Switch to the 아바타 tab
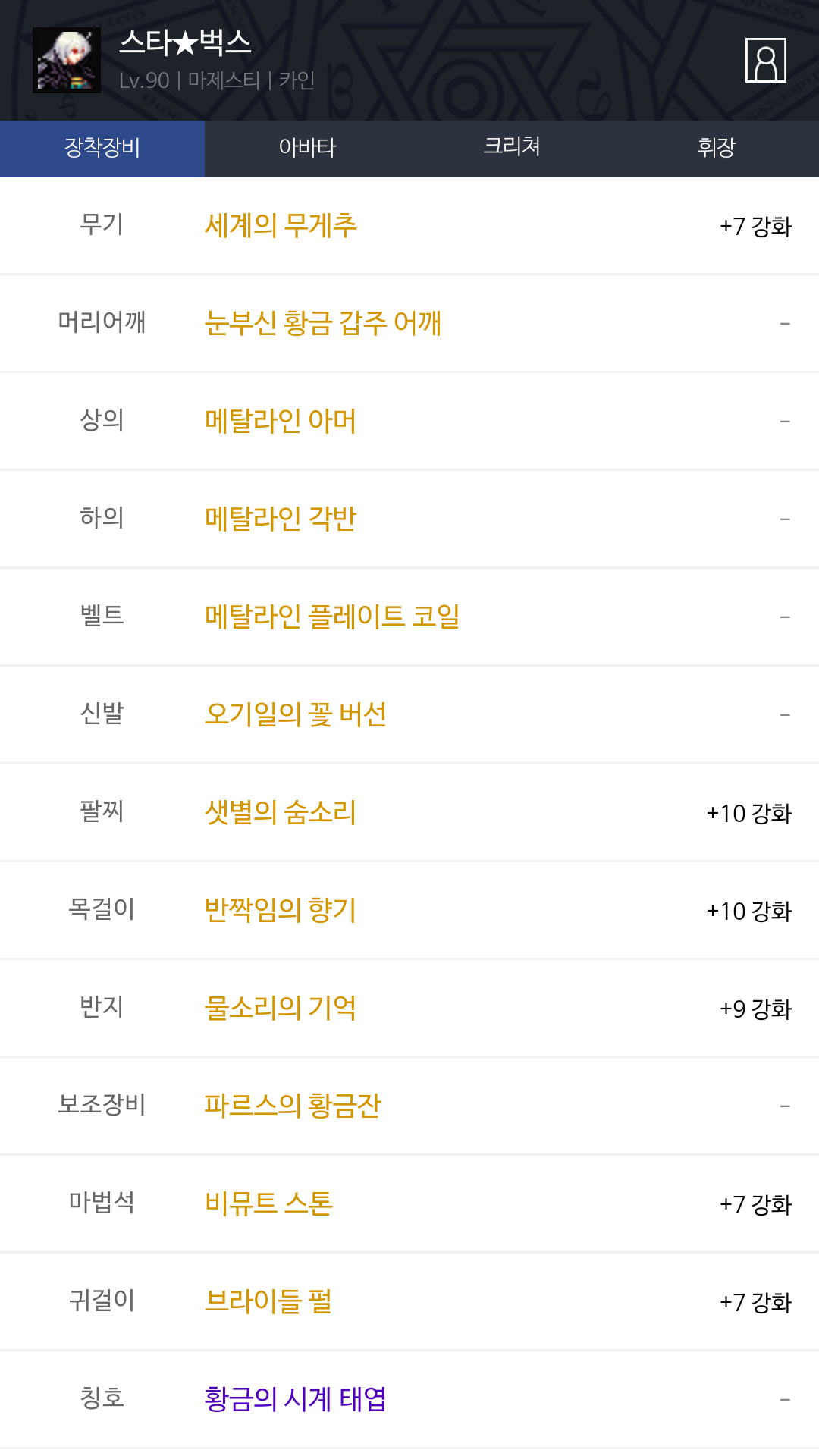Screen dimensions: 819x1456 tap(307, 149)
